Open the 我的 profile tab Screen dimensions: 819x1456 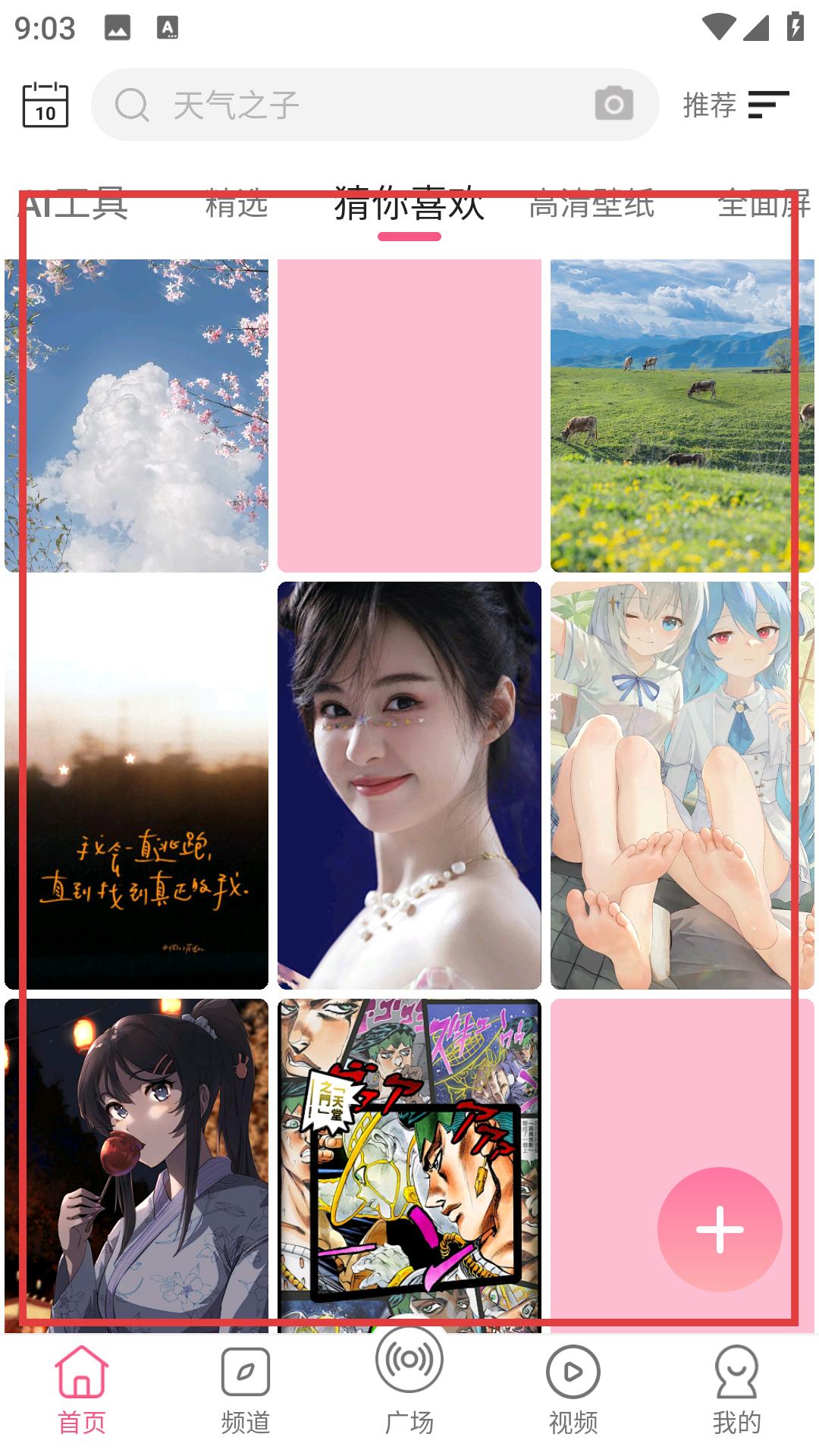(736, 1392)
